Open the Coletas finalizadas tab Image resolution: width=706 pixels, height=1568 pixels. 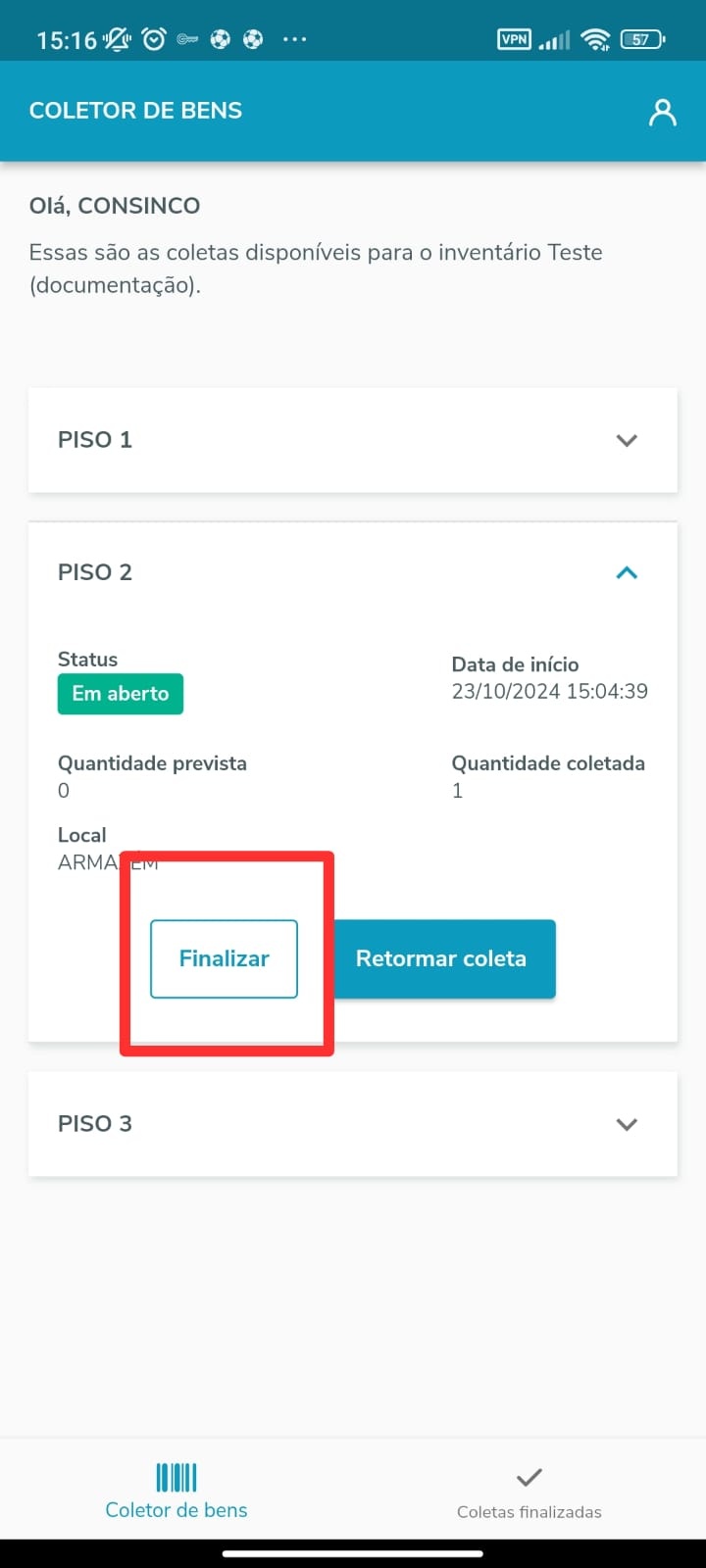click(529, 1491)
